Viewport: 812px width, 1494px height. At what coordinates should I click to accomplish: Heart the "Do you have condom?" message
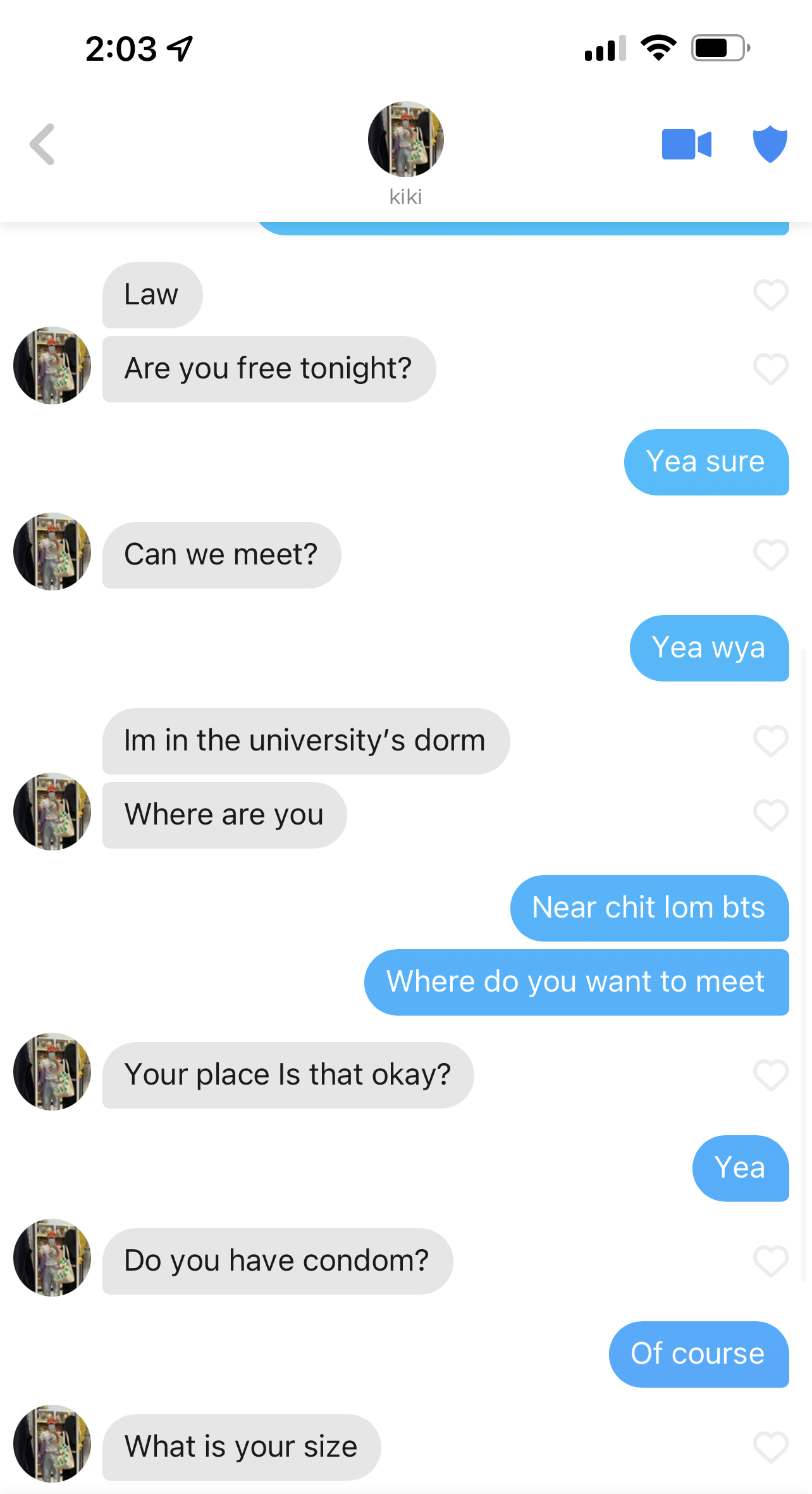point(771,1261)
